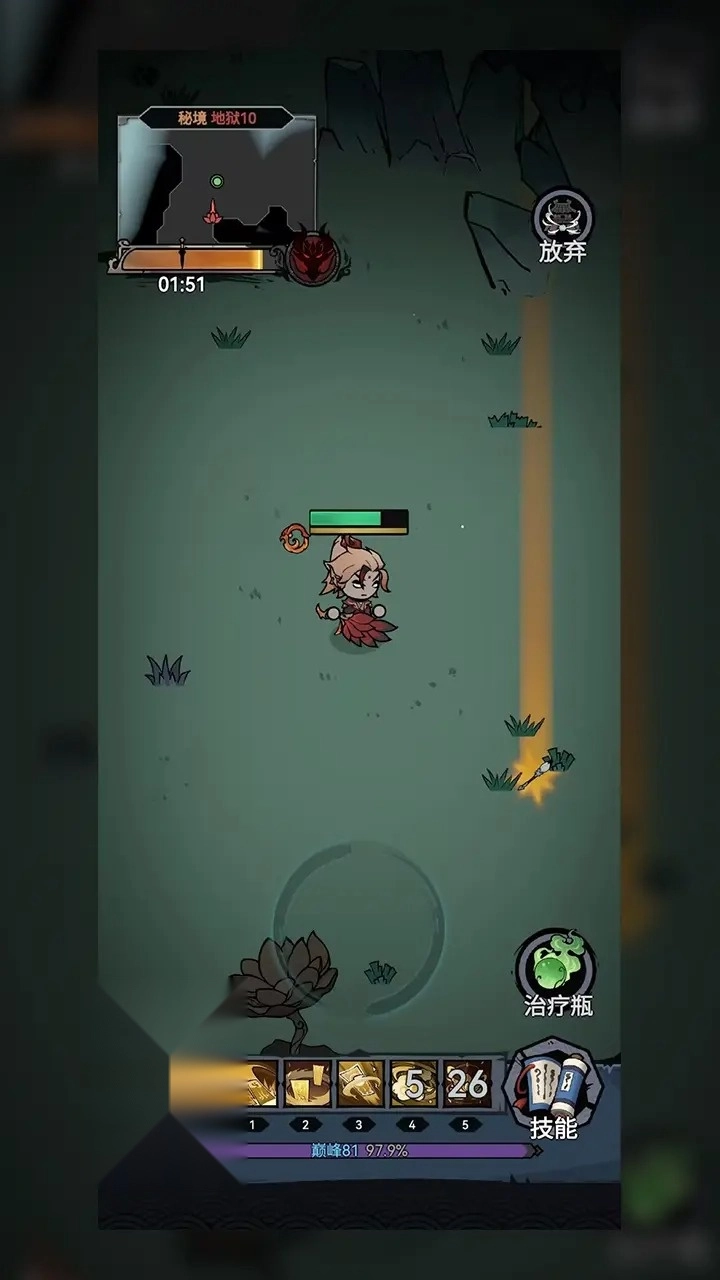Activate skill slot 2

(307, 1084)
